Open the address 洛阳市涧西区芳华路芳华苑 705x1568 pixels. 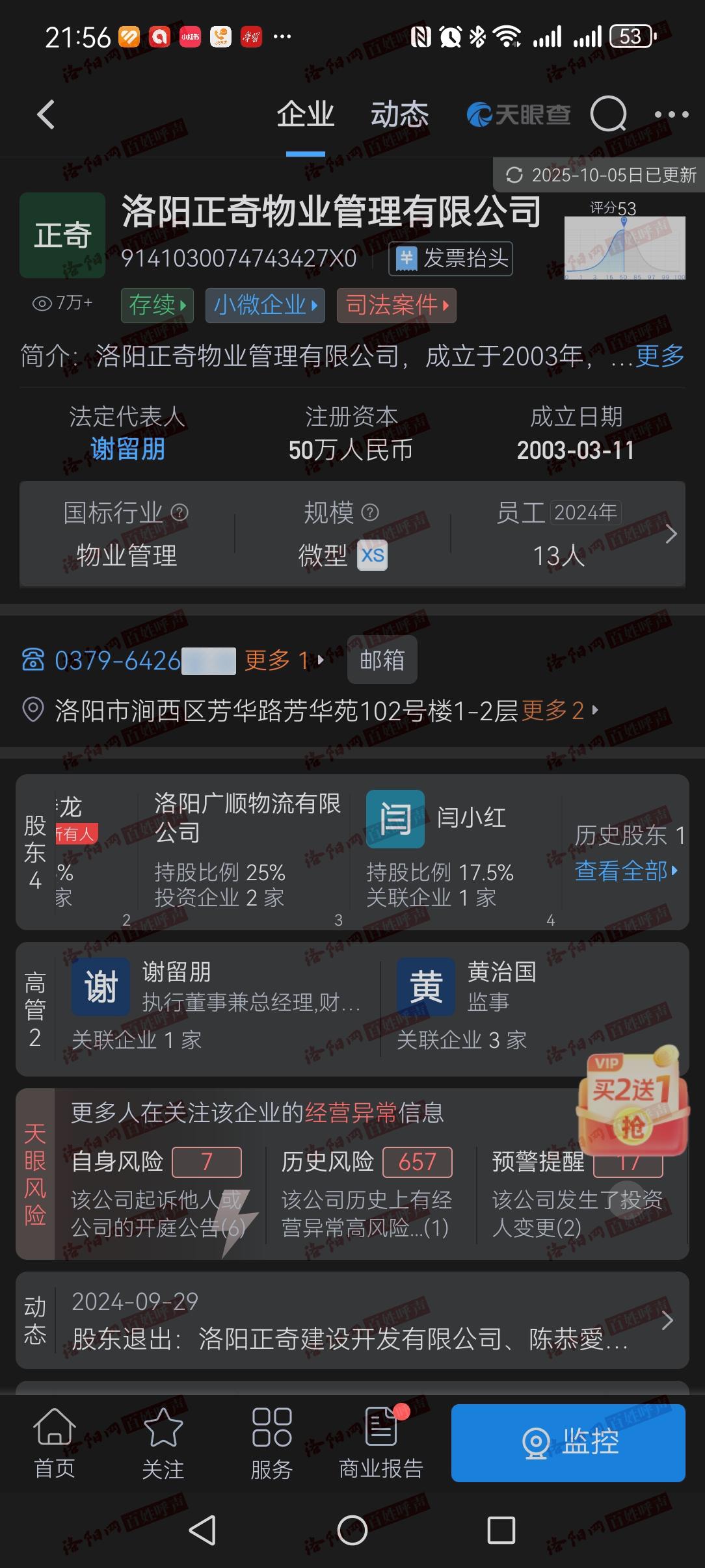286,711
